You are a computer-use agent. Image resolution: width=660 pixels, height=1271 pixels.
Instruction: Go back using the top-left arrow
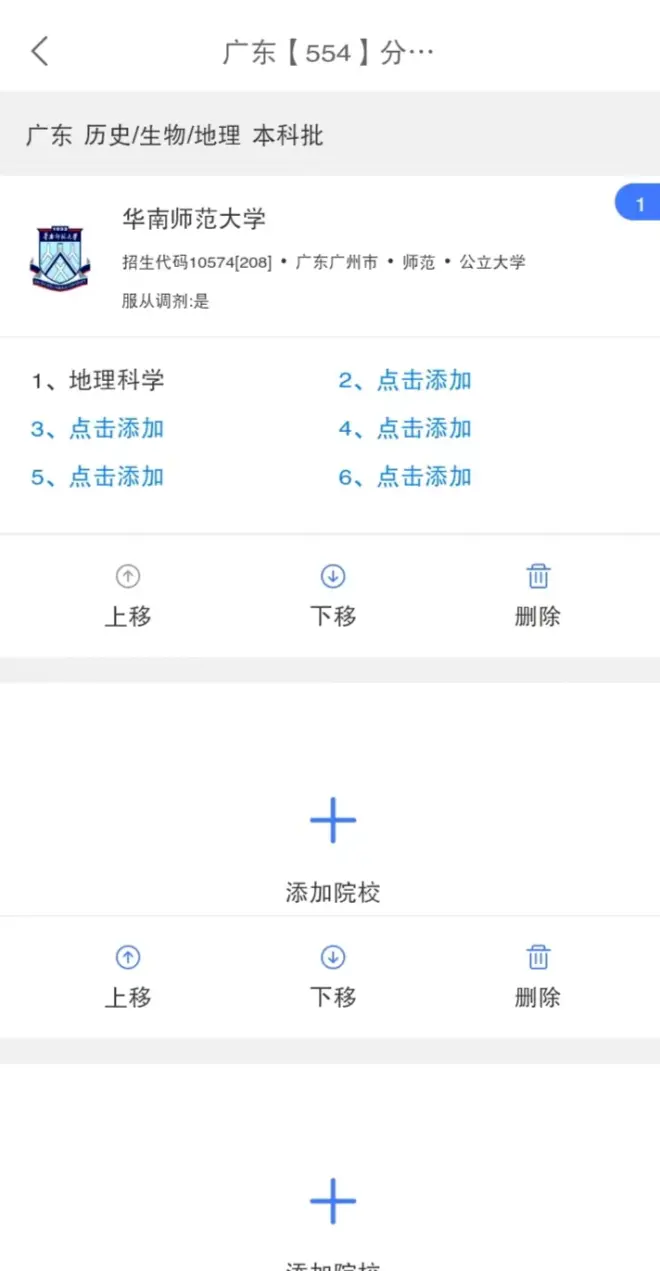(x=40, y=51)
